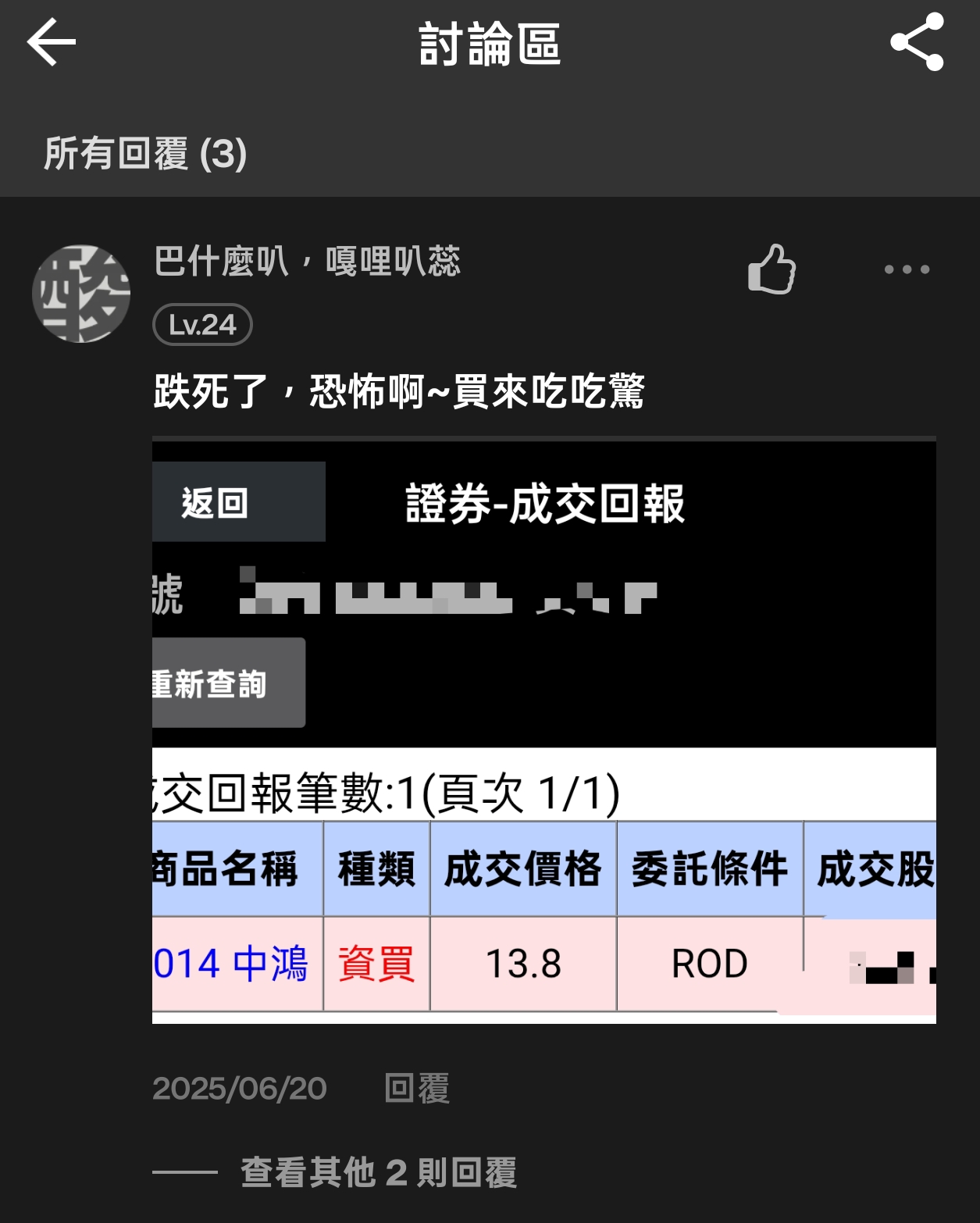Go back using the top-left arrow
Viewport: 980px width, 1223px height.
click(x=52, y=43)
